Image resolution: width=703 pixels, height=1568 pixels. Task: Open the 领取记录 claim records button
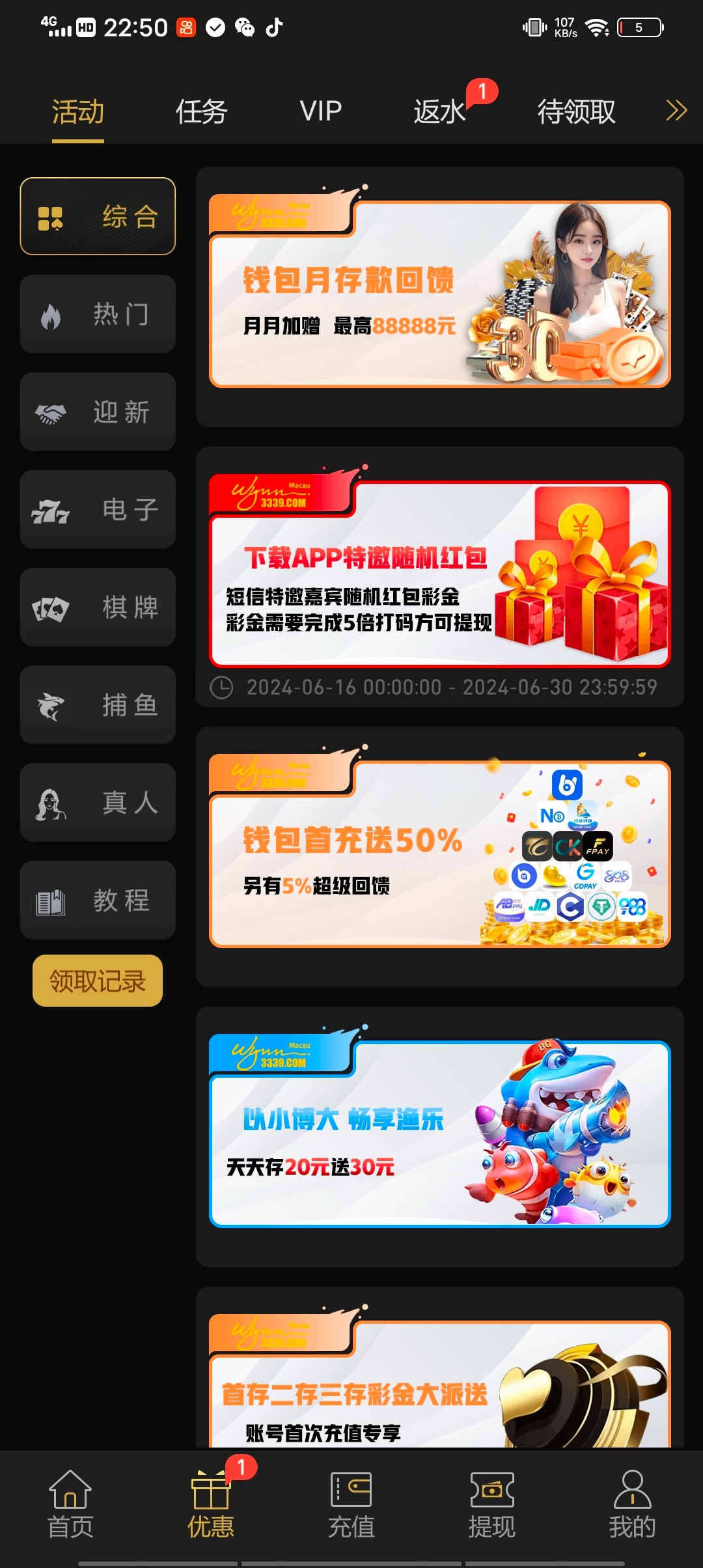(98, 981)
